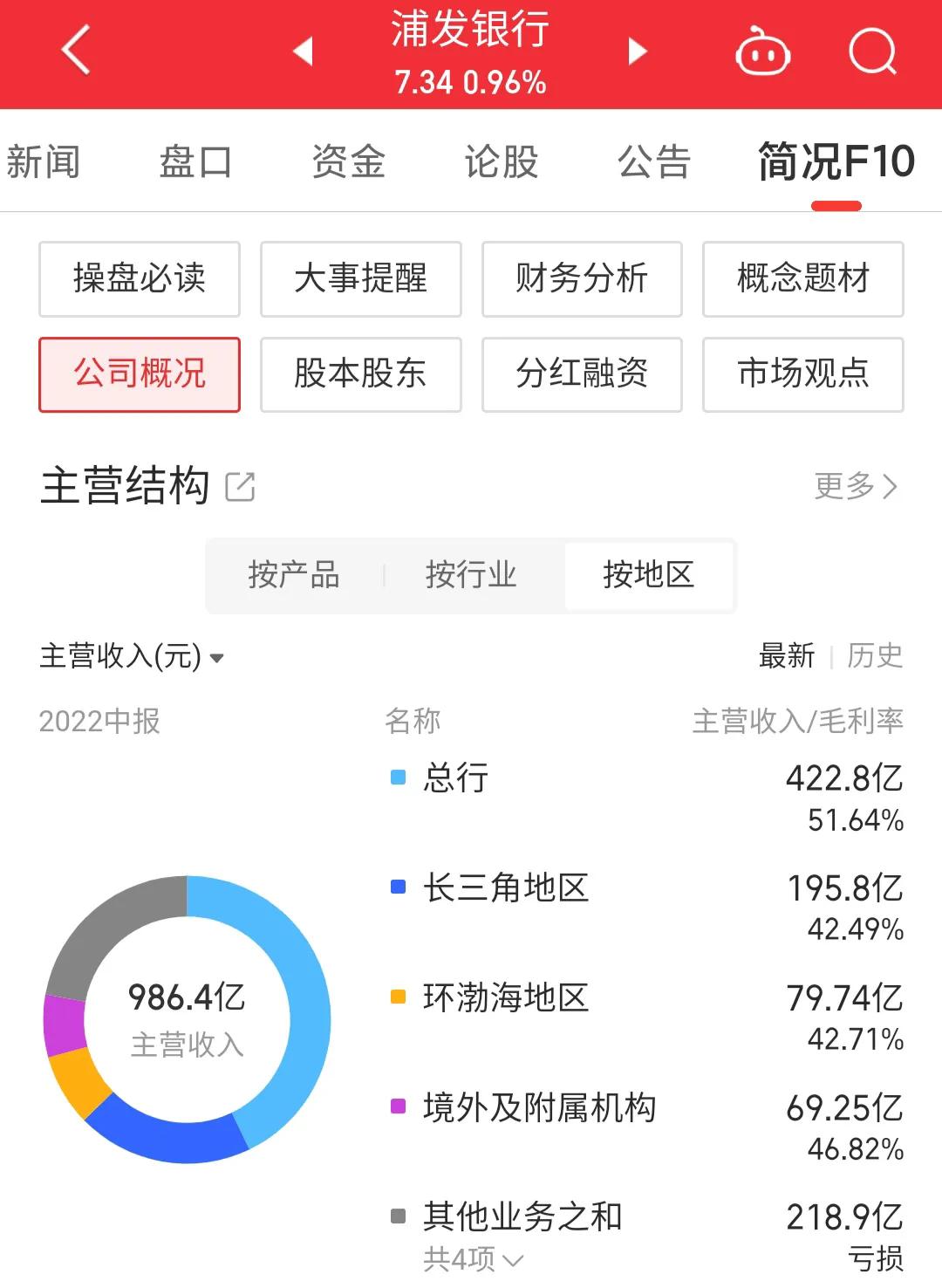Screen dimensions: 942x1288
Task: Tap the back arrow to exit
Action: [74, 50]
